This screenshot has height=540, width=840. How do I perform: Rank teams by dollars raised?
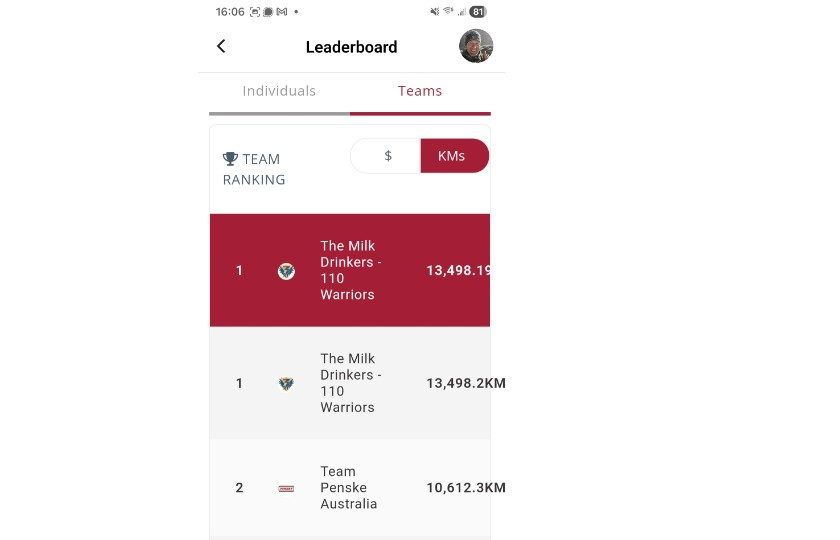click(388, 156)
